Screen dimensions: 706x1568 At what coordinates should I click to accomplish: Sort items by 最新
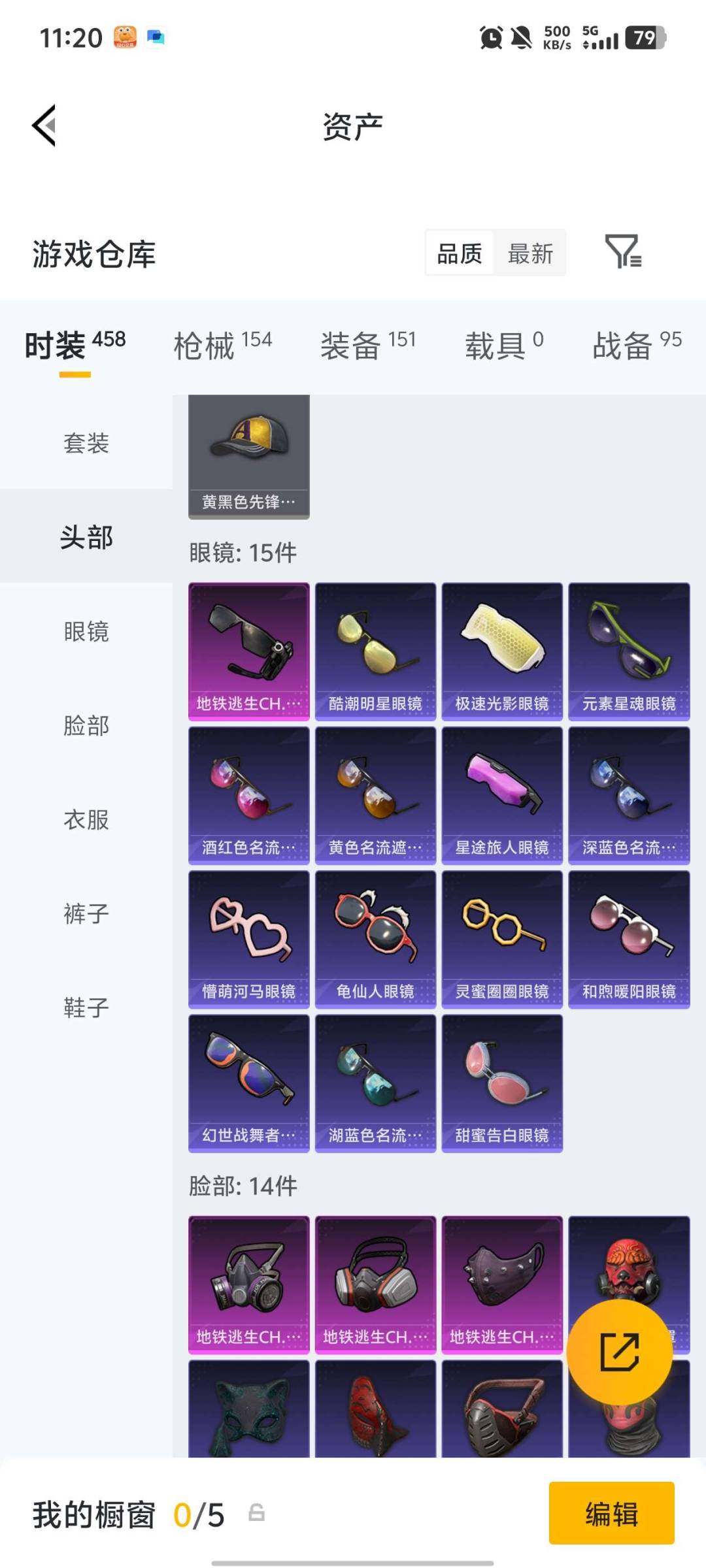(x=530, y=253)
